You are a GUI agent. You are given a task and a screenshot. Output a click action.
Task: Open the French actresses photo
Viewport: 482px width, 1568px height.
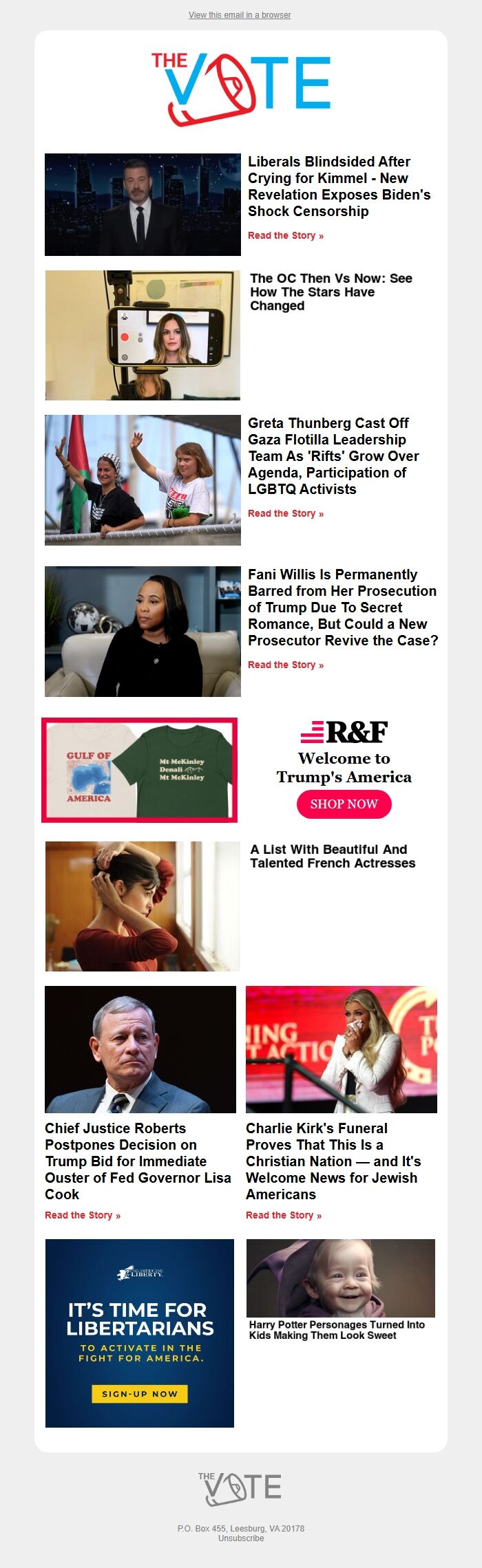point(143,906)
